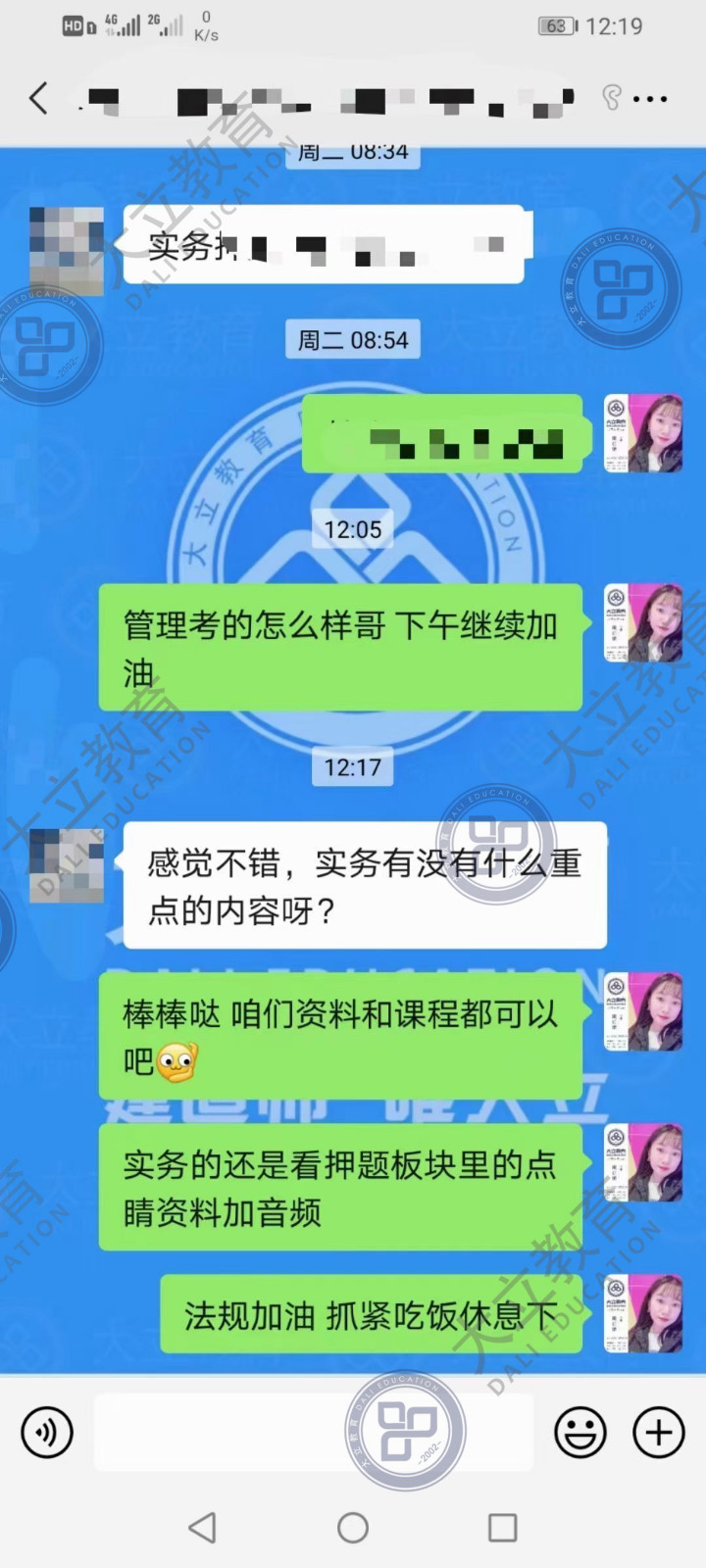Open contact avatar beside 感觉不错 message
Viewport: 706px width, 1568px height.
click(67, 865)
